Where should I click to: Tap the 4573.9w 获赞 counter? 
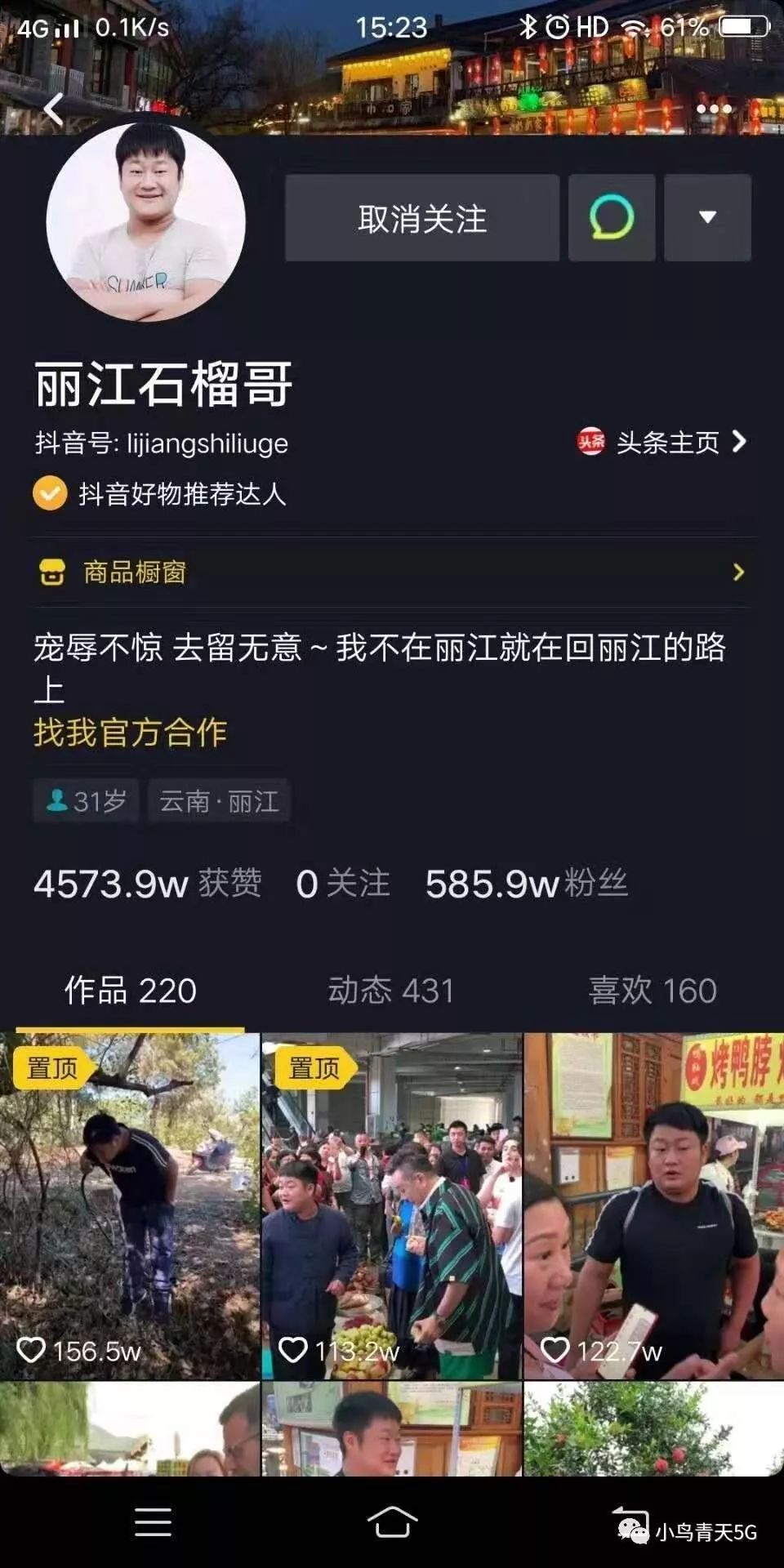tap(147, 883)
